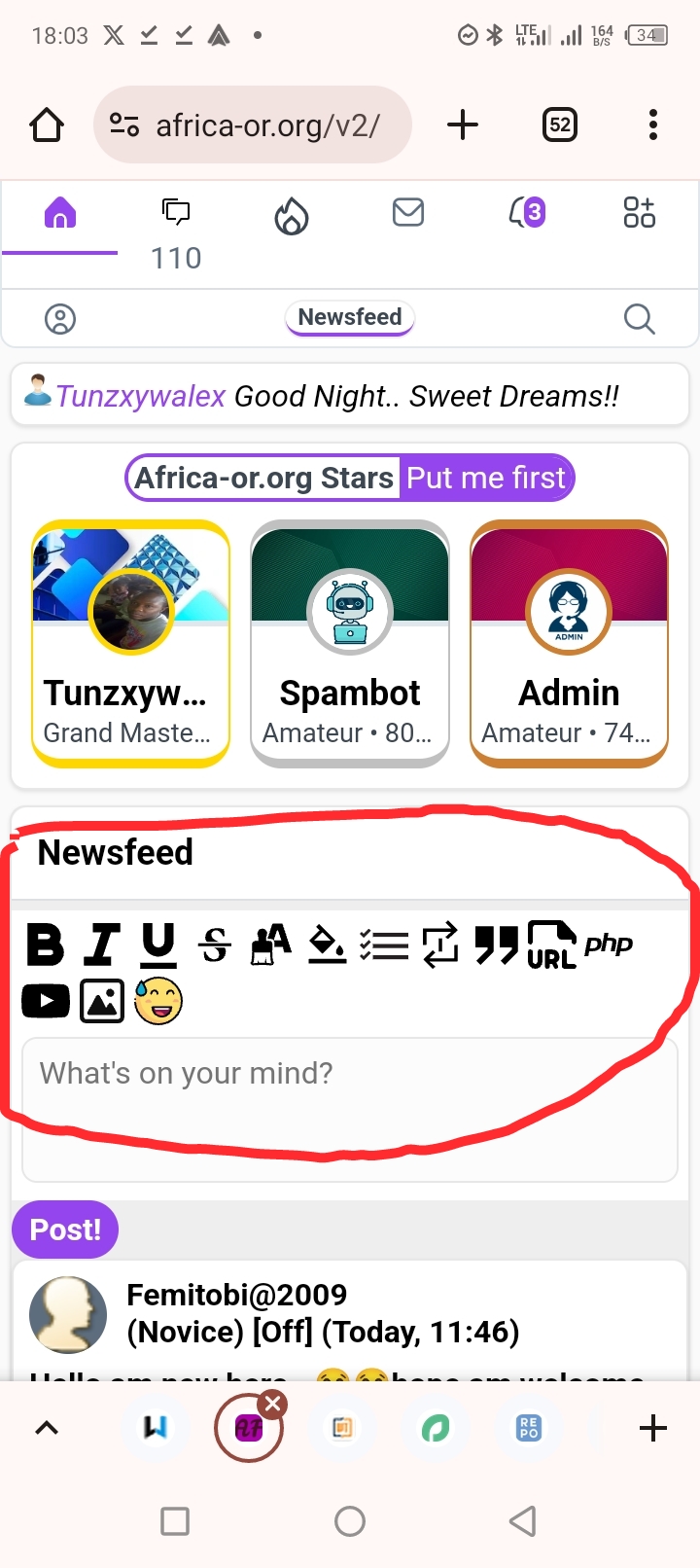Screen dimensions: 700x1568
Task: Focus the What's on your mind field
Action: coord(350,1109)
